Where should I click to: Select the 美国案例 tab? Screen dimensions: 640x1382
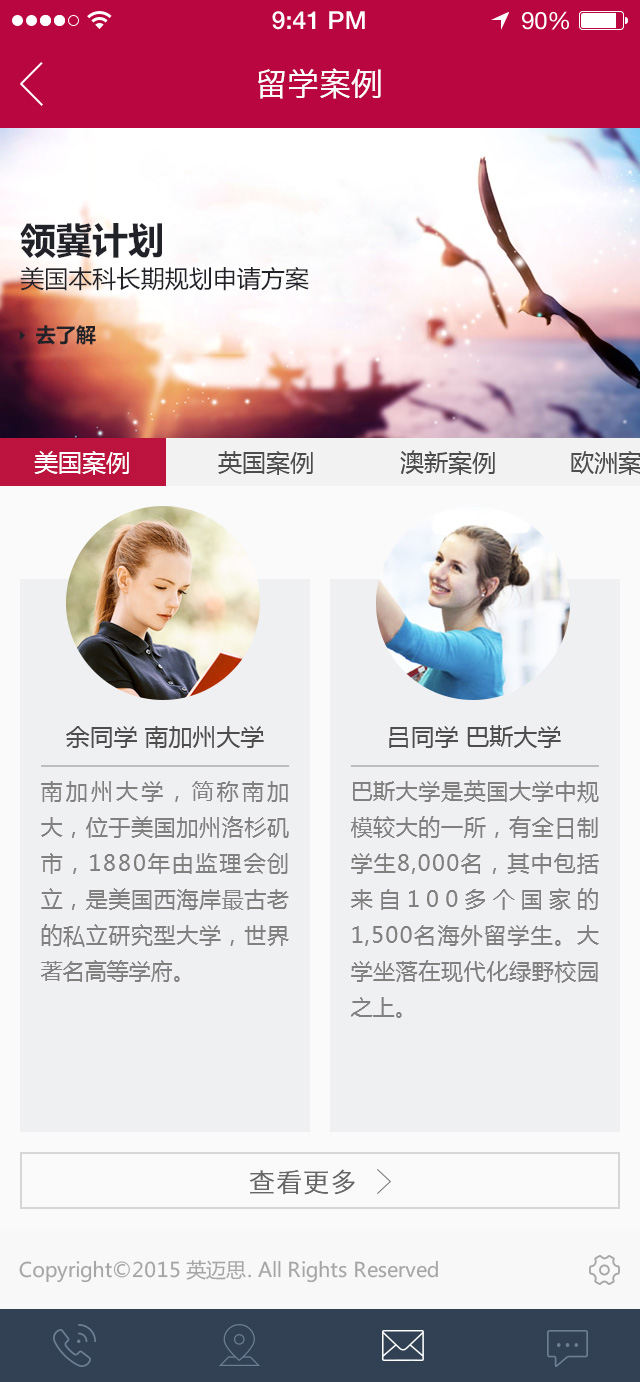(x=83, y=463)
